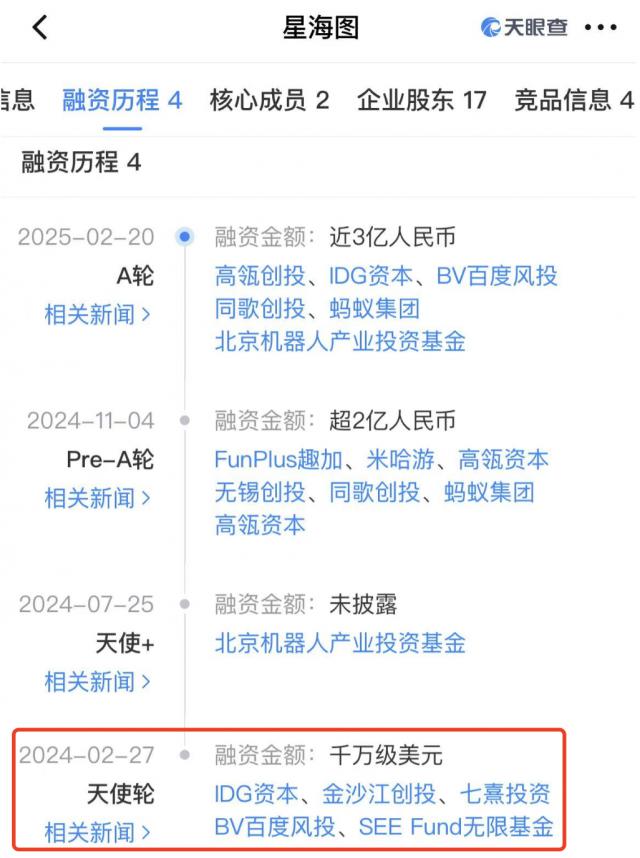This screenshot has width=640, height=858.
Task: Open IDG资本 in the 天使轮 round
Action: click(256, 795)
